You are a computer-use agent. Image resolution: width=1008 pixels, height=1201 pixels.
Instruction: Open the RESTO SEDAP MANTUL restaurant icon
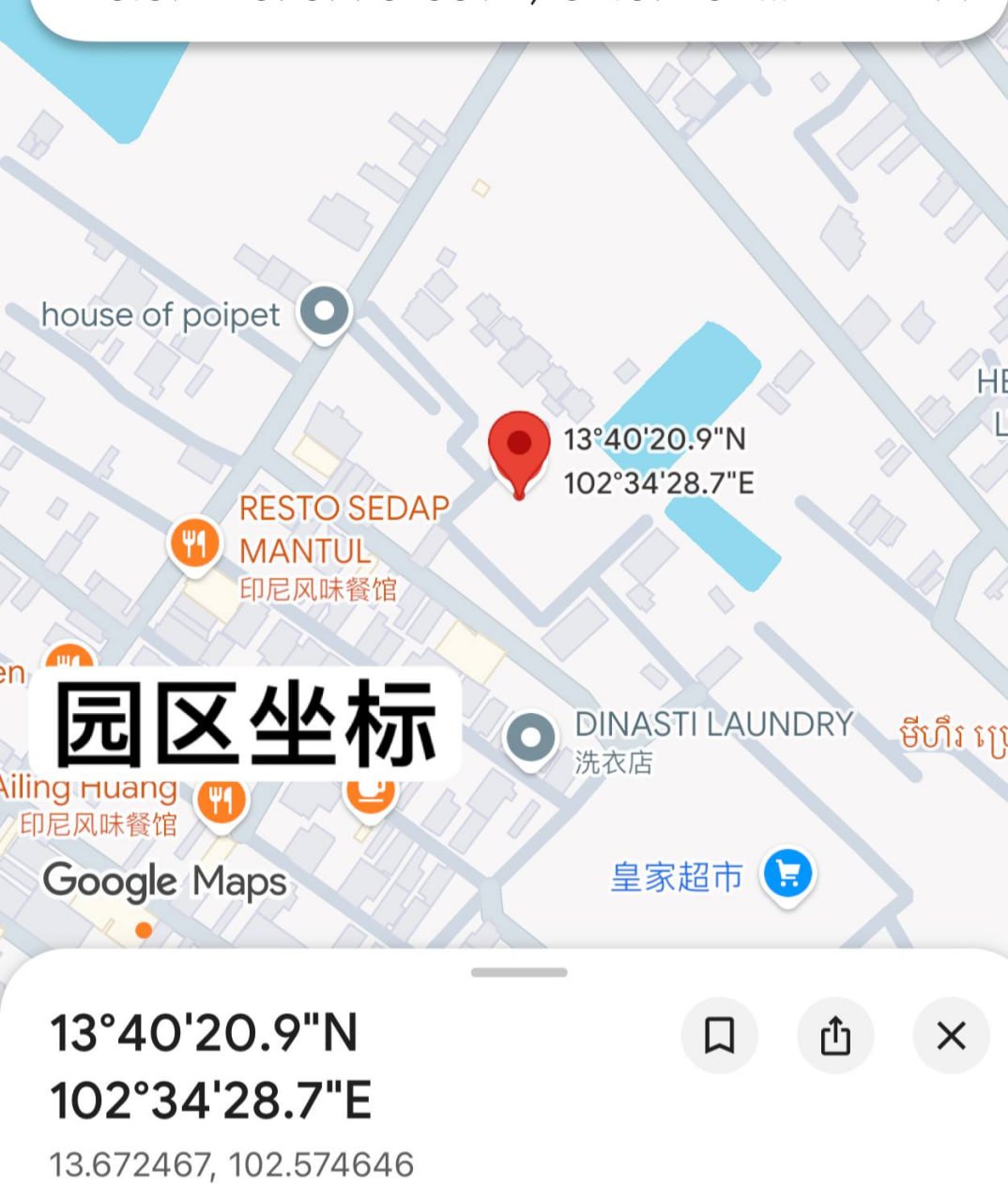point(194,542)
